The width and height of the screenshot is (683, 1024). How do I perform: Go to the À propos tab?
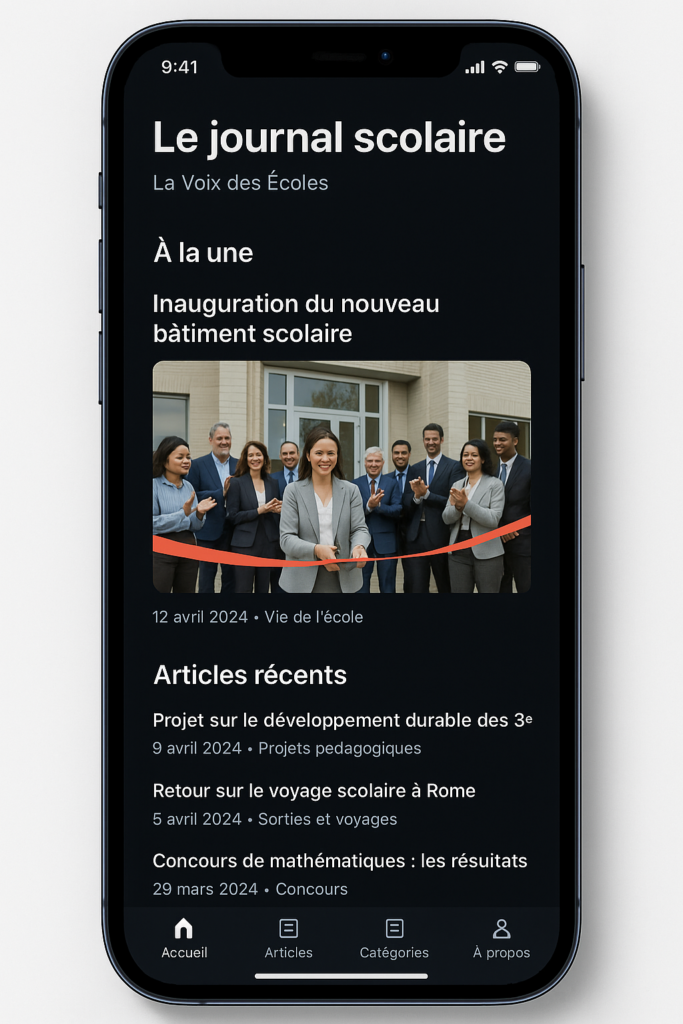pos(501,938)
